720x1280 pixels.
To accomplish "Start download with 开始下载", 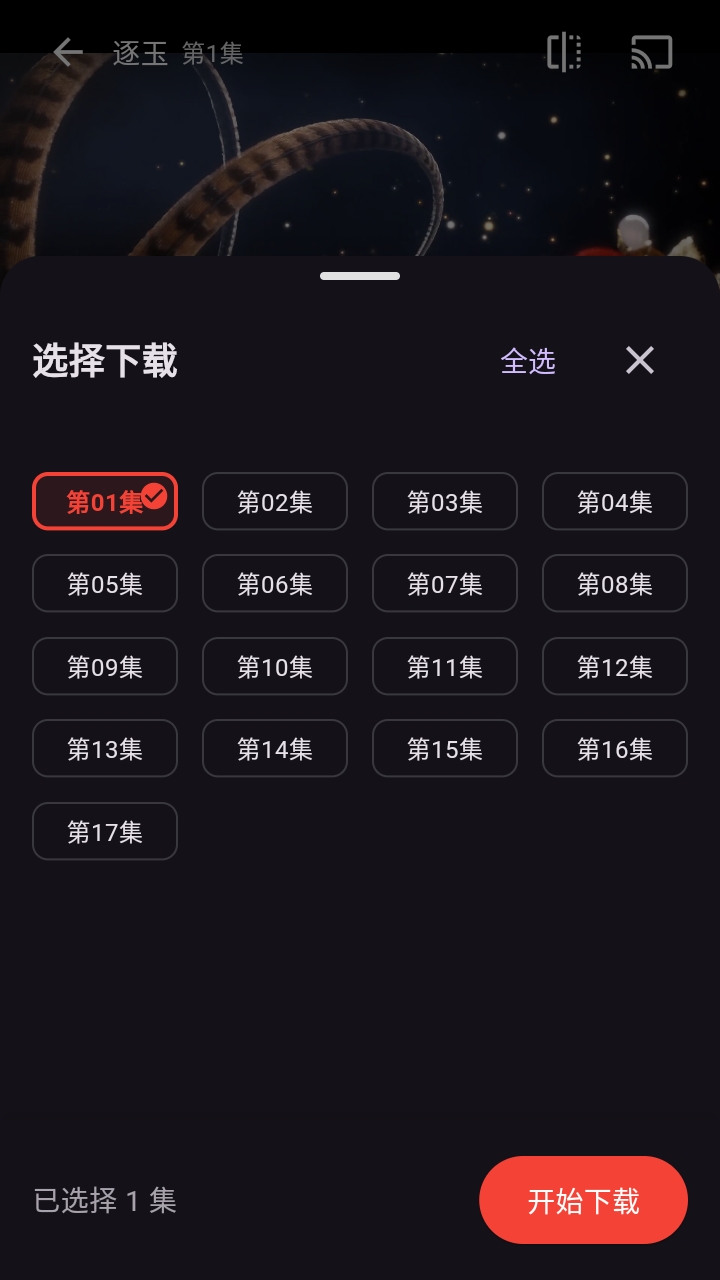I will click(x=583, y=1200).
